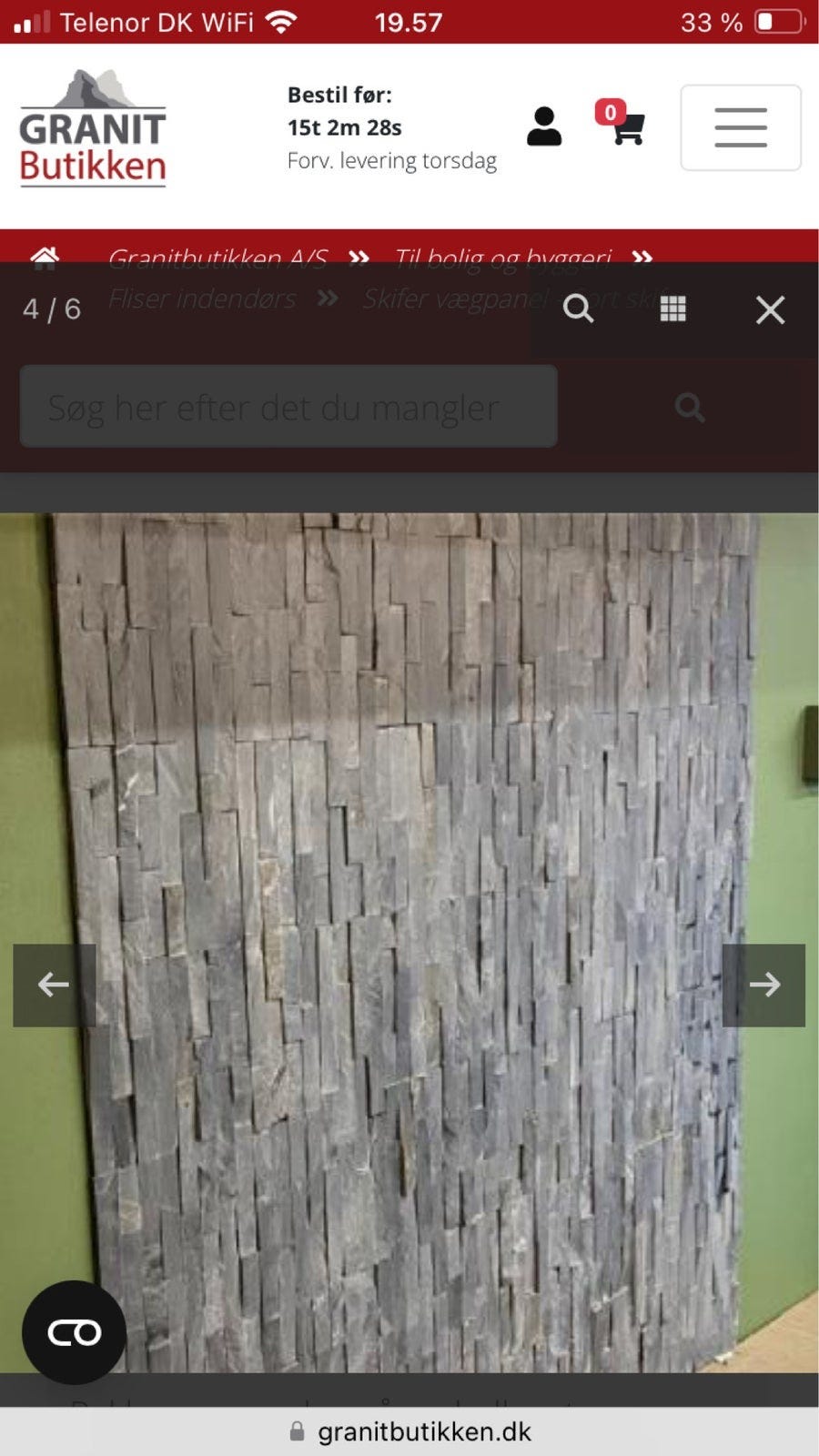819x1456 pixels.
Task: Open the magnifier zoom icon in the image viewer
Action: [579, 309]
